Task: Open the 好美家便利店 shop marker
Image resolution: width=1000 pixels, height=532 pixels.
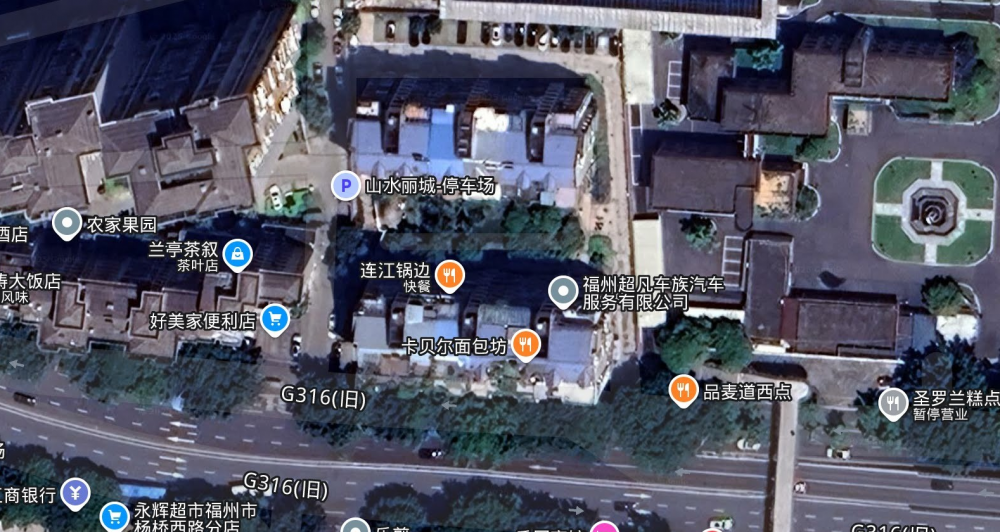Action: pos(274,320)
